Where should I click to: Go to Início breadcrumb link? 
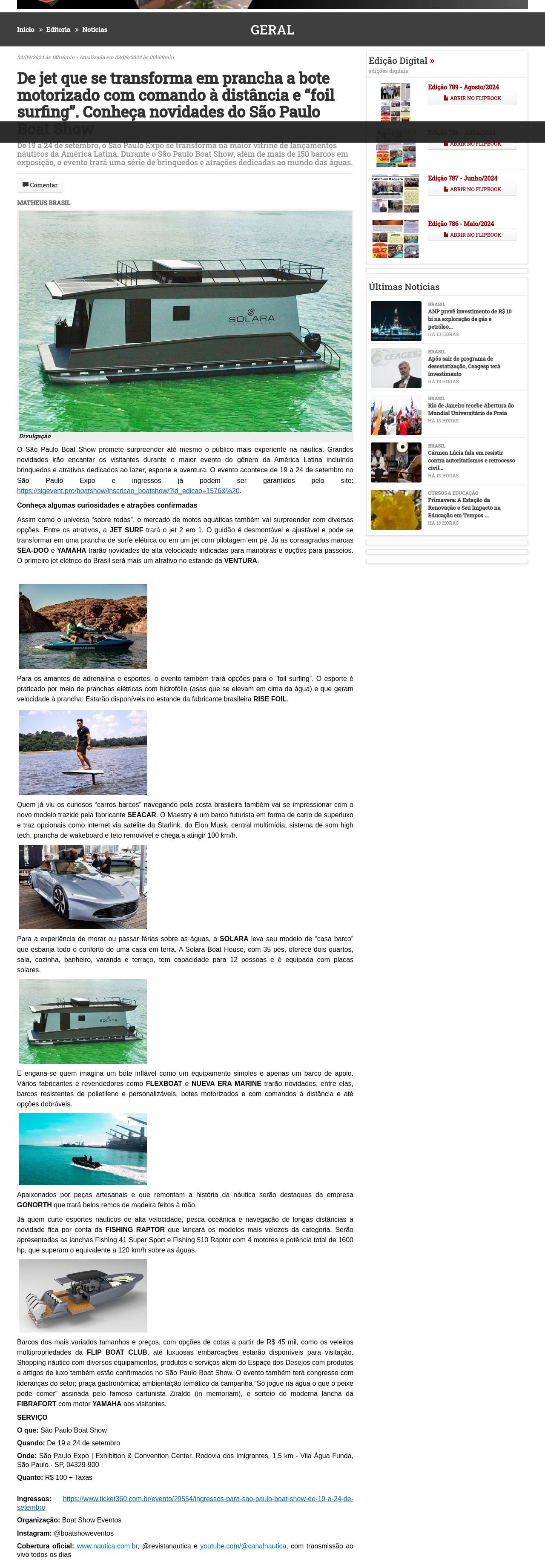(x=26, y=29)
